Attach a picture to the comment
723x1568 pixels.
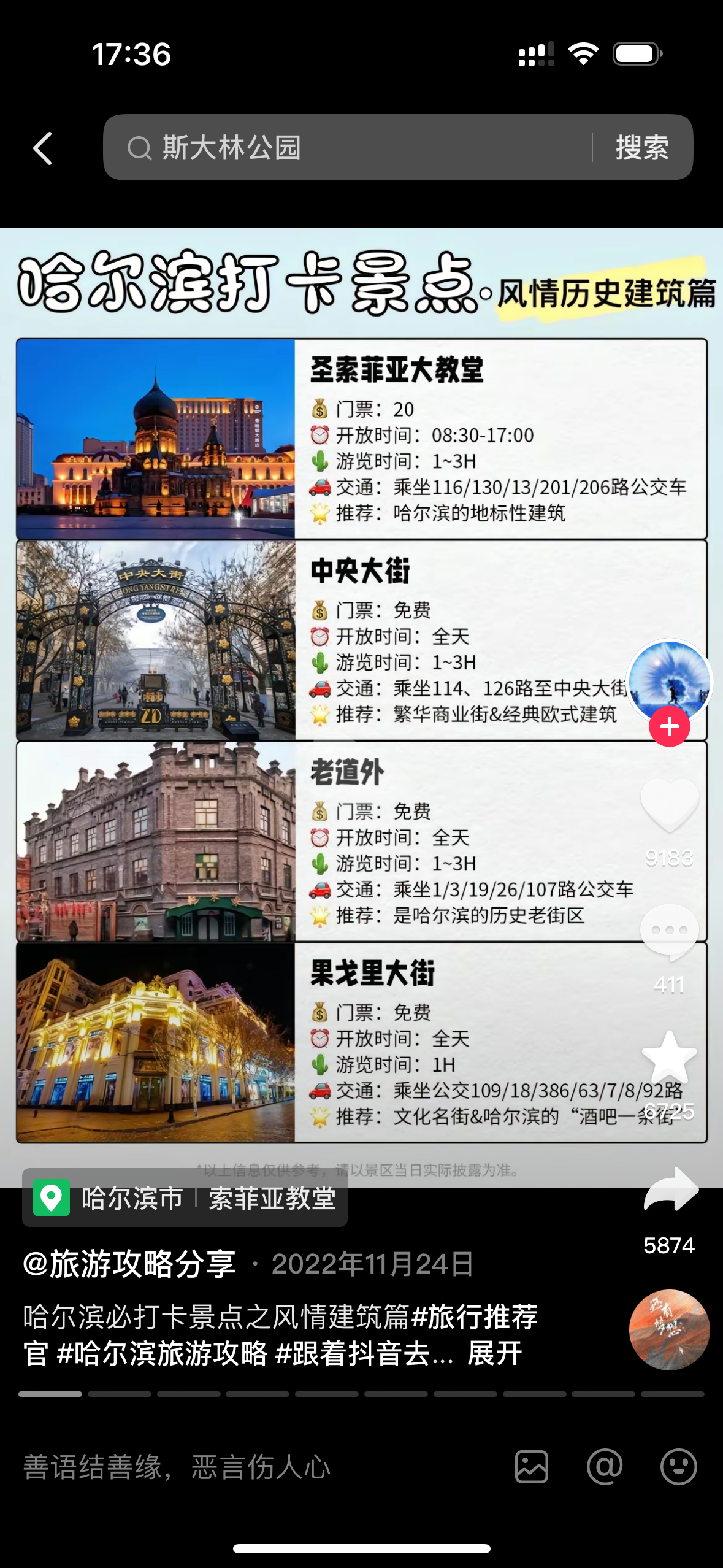coord(532,1467)
